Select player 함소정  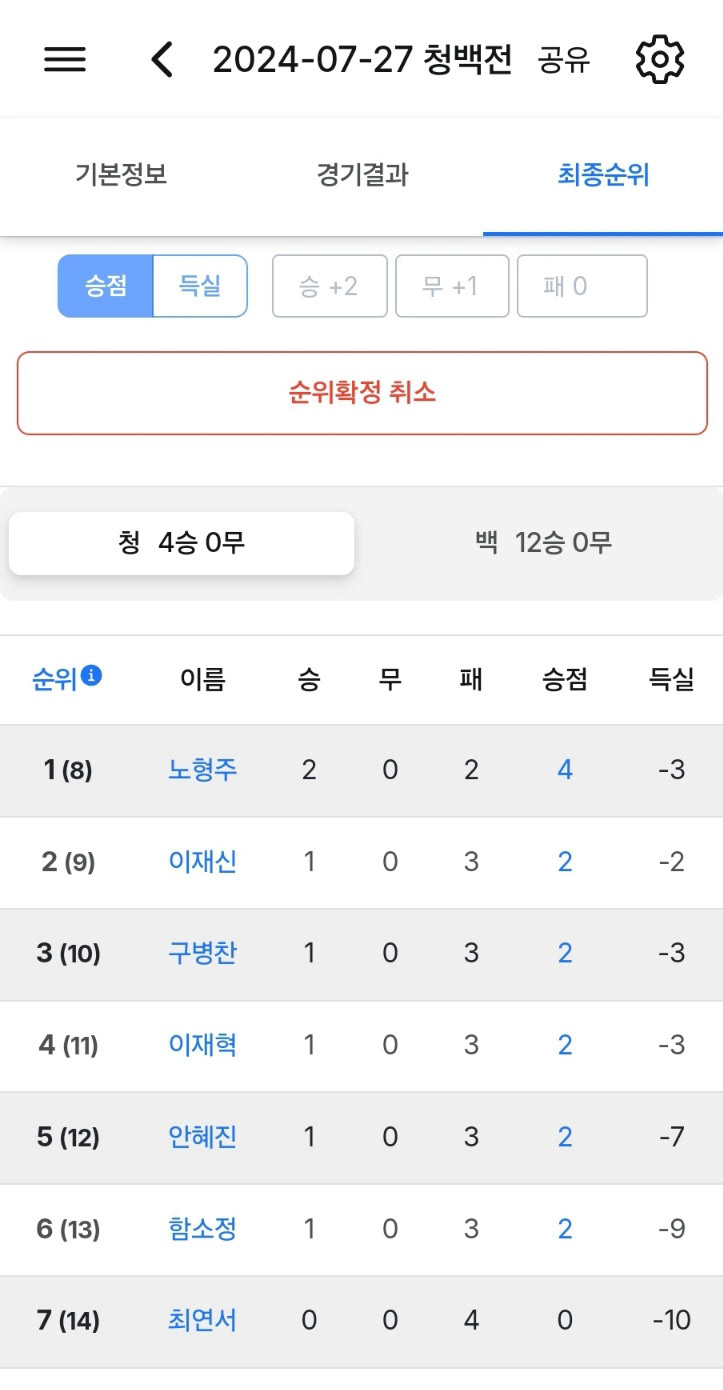[x=203, y=1229]
